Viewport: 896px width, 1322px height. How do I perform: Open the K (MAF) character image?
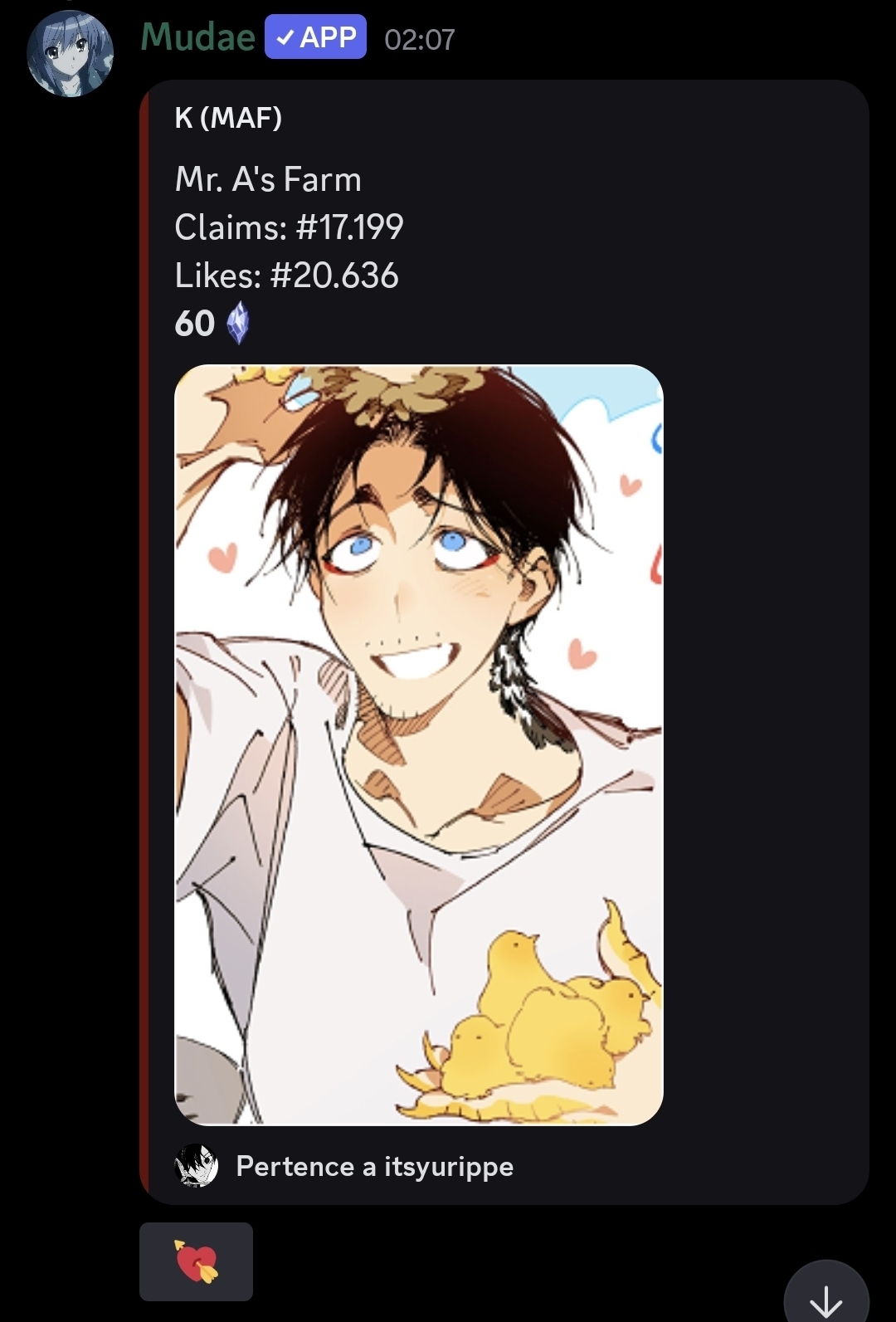[x=418, y=744]
